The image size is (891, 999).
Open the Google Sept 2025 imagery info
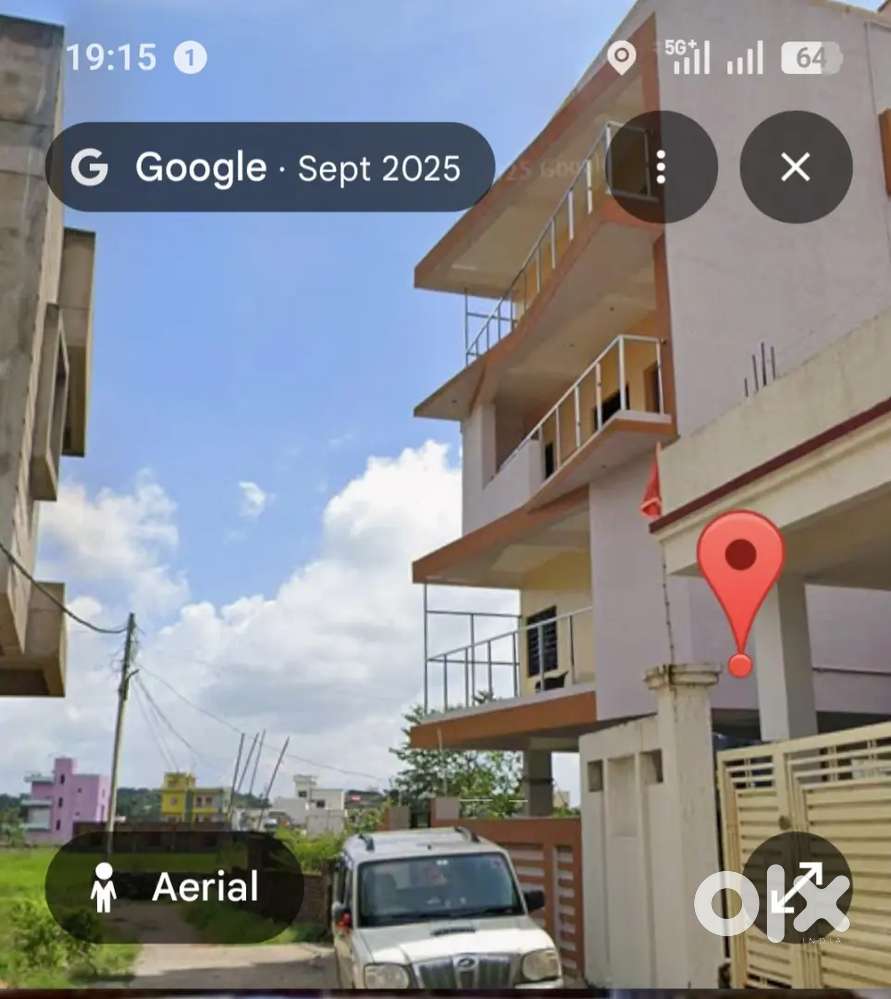coord(270,168)
